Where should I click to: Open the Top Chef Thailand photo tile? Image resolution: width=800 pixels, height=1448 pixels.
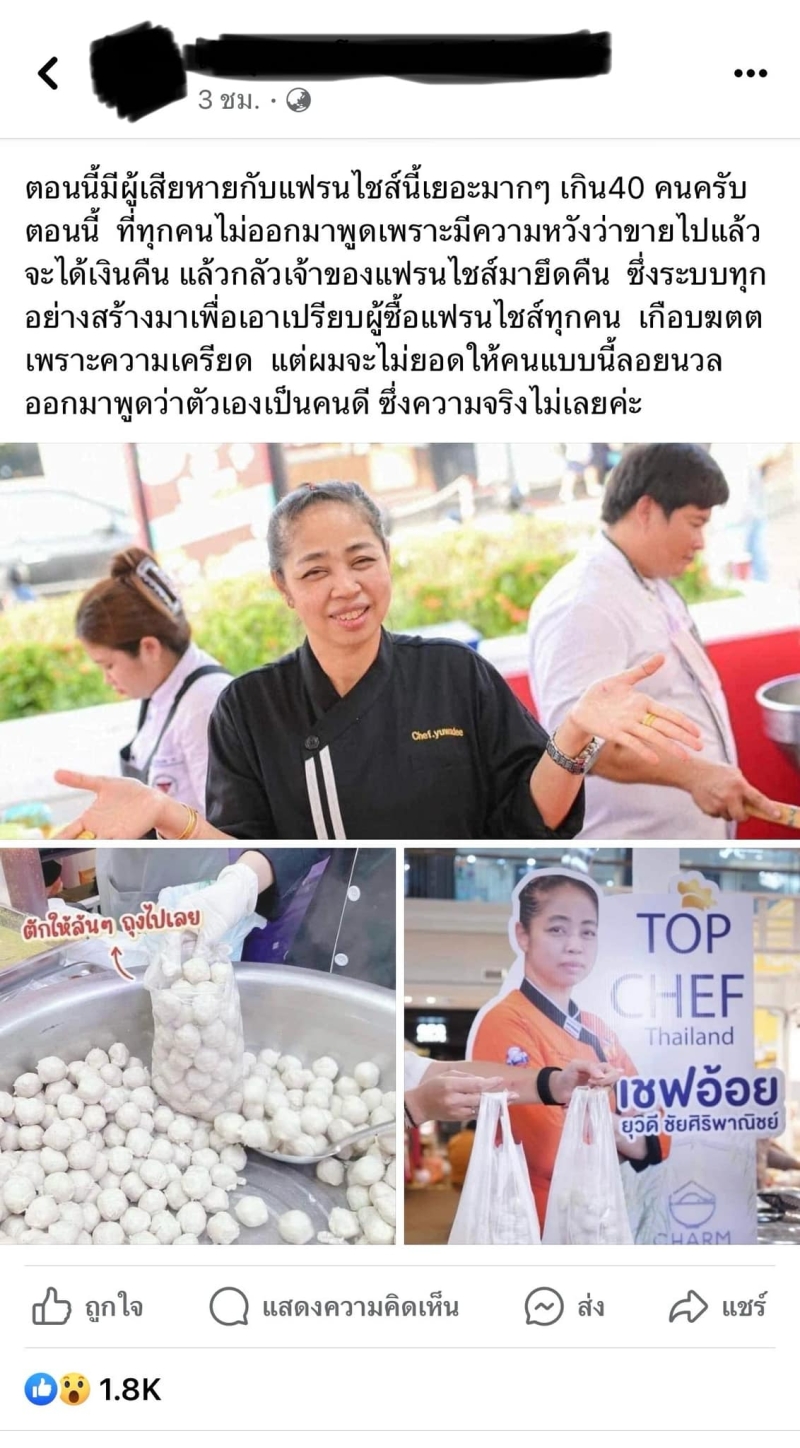(x=602, y=1046)
